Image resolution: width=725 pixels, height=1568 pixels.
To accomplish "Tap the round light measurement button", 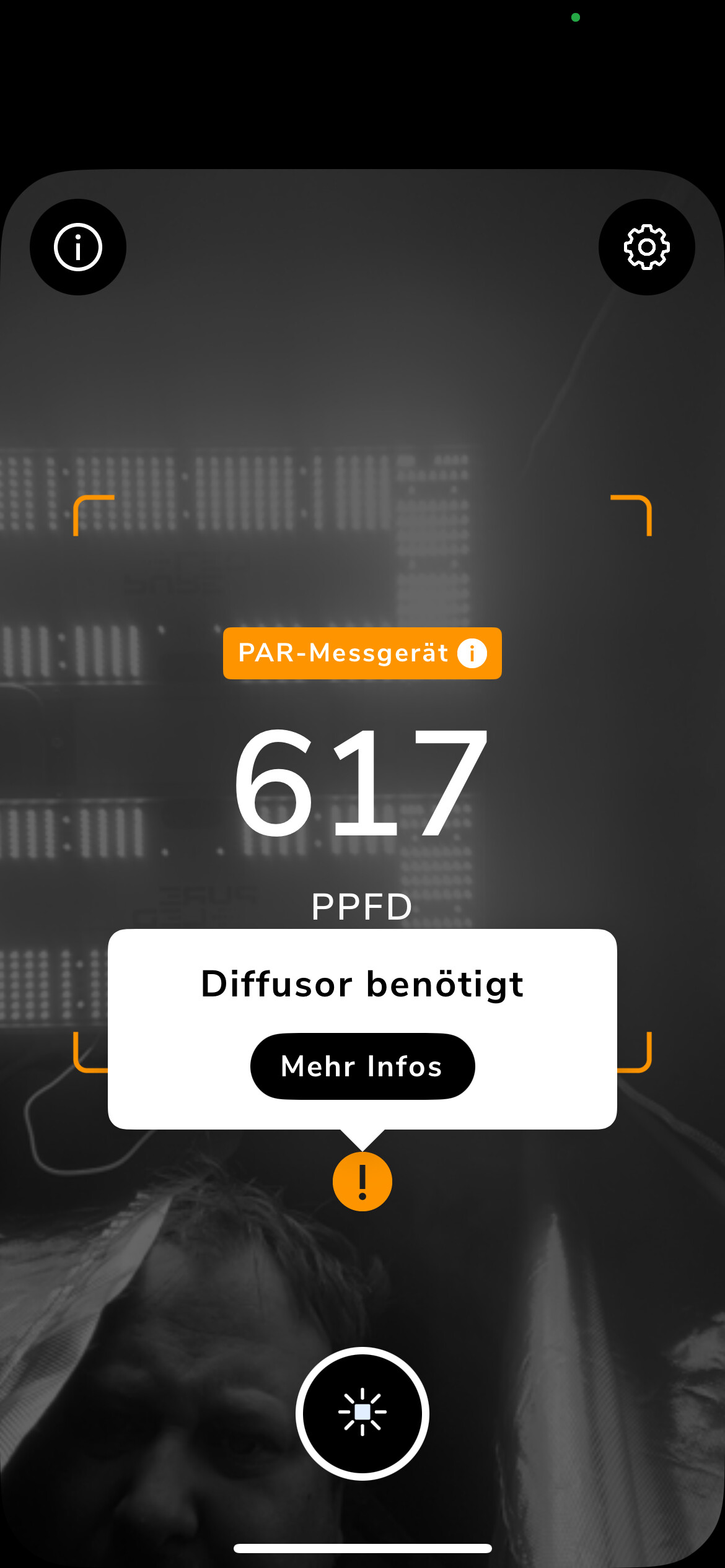I will (362, 1413).
